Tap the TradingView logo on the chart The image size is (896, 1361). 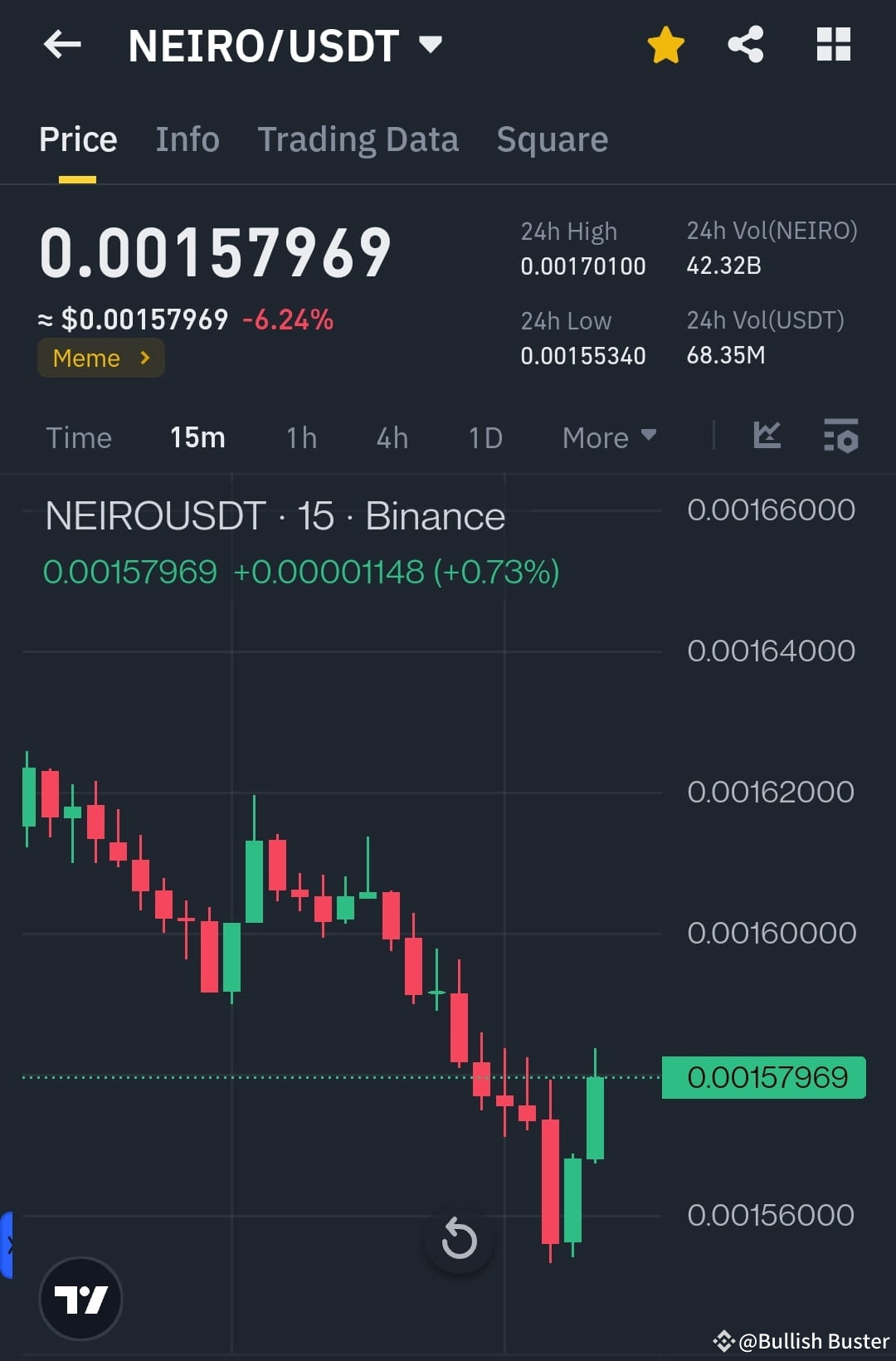click(80, 1300)
